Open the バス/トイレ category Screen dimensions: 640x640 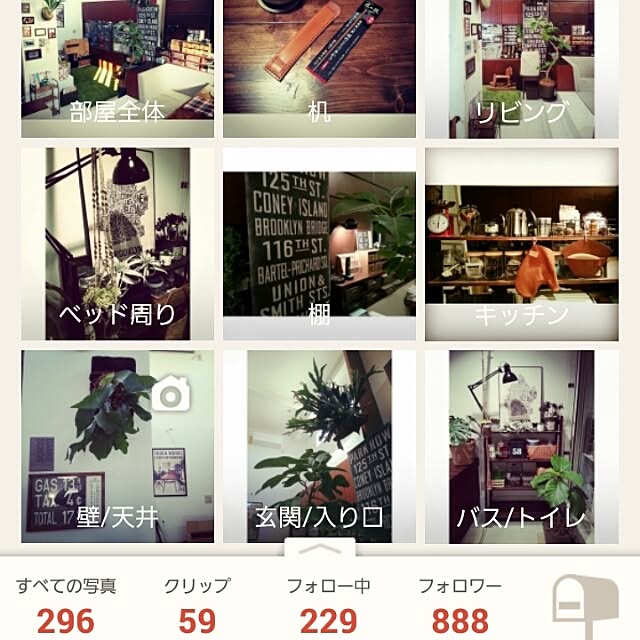coord(521,447)
